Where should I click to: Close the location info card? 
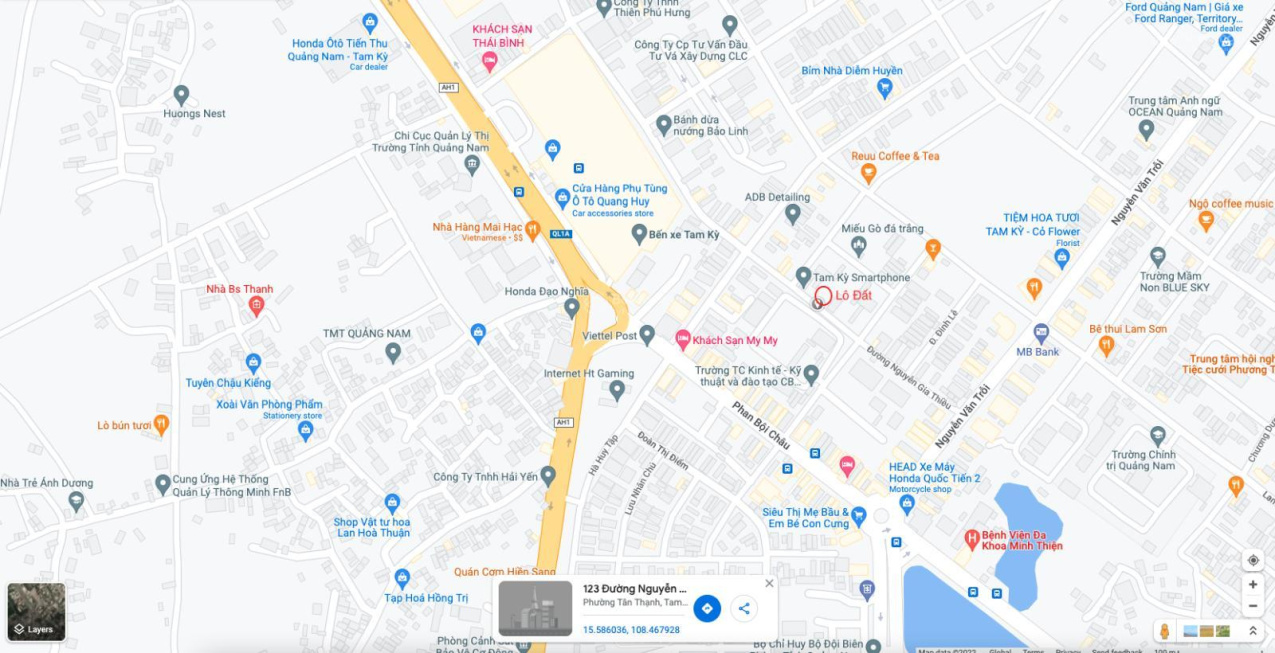click(x=769, y=583)
